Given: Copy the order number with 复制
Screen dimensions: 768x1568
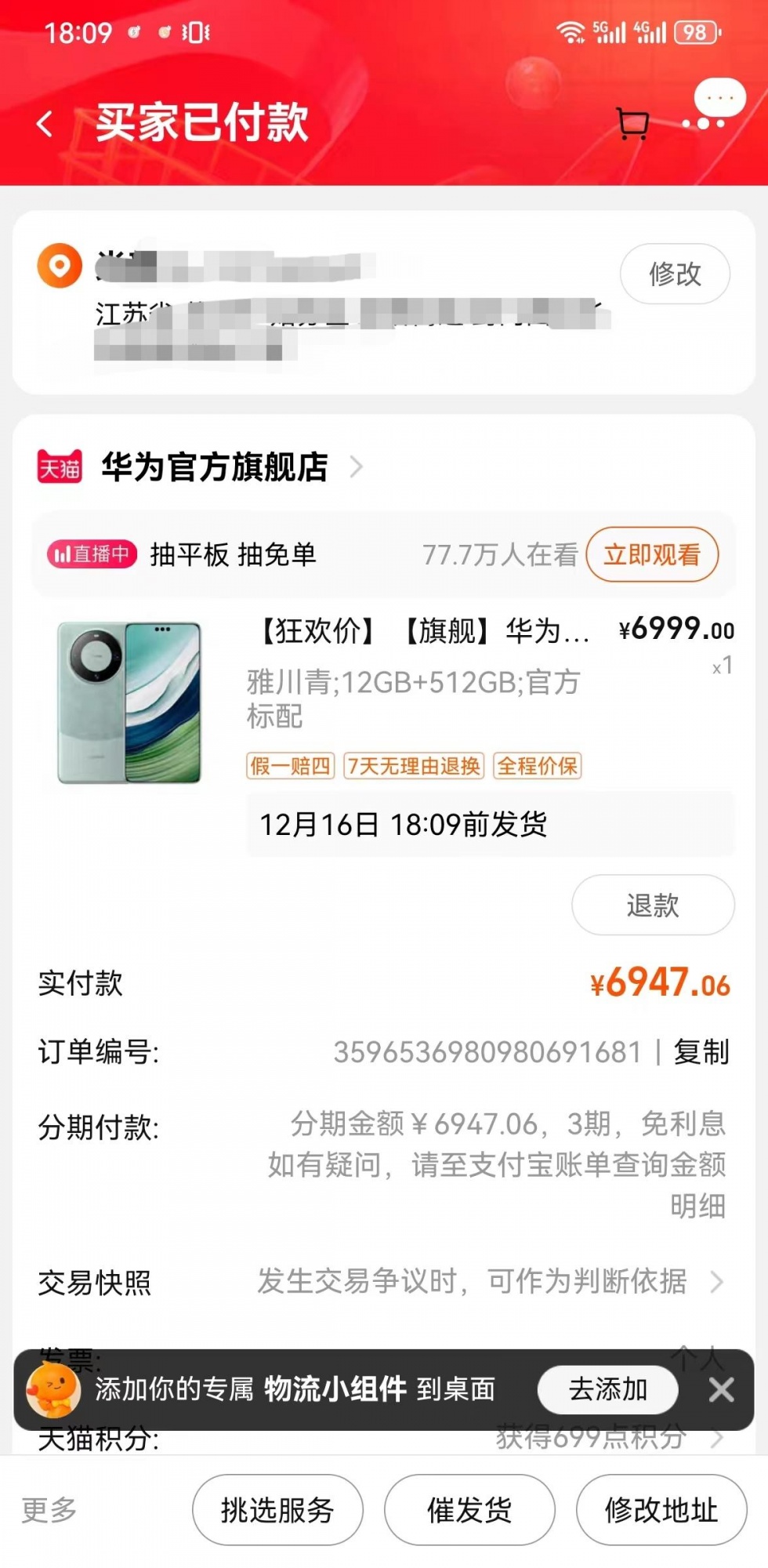Looking at the screenshot, I should pyautogui.click(x=701, y=1052).
